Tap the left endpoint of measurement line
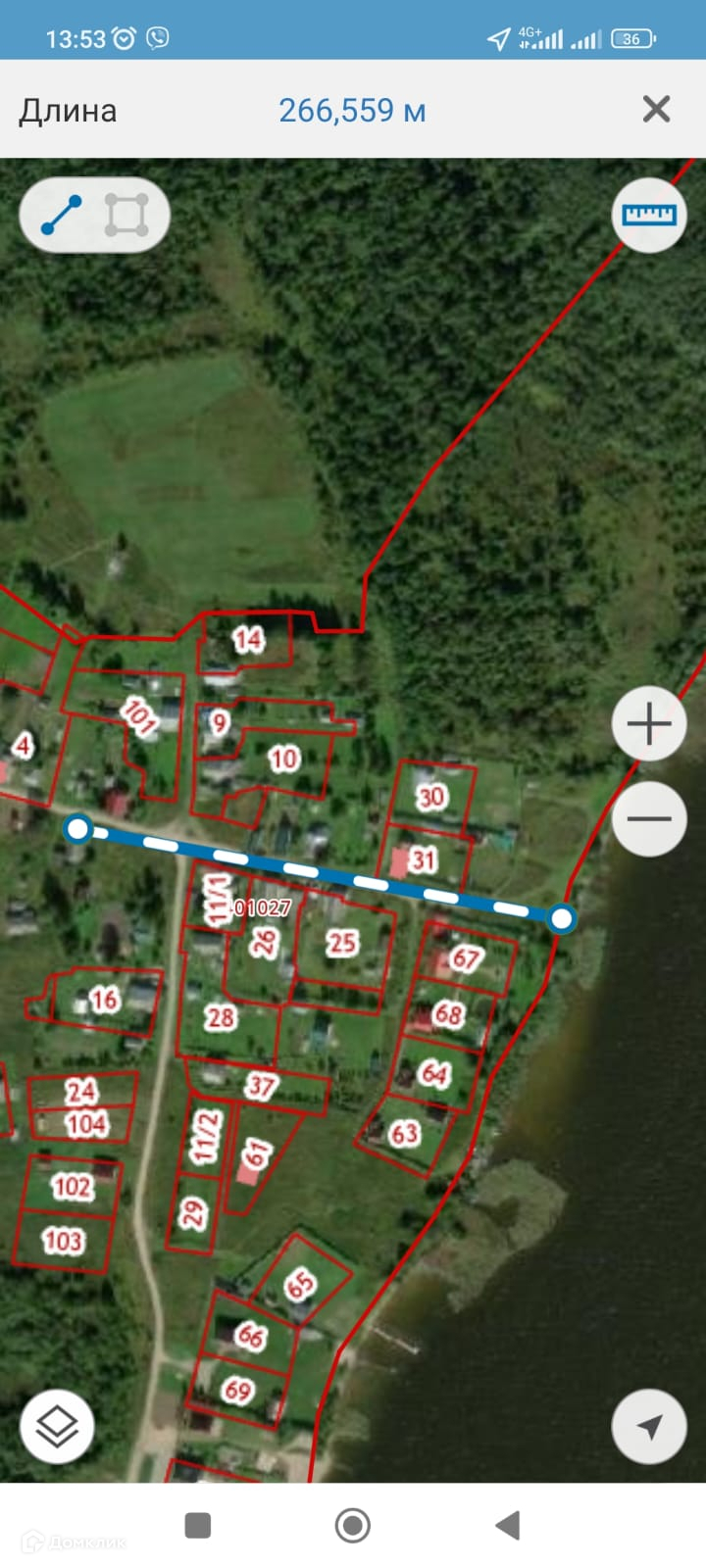 [x=77, y=830]
